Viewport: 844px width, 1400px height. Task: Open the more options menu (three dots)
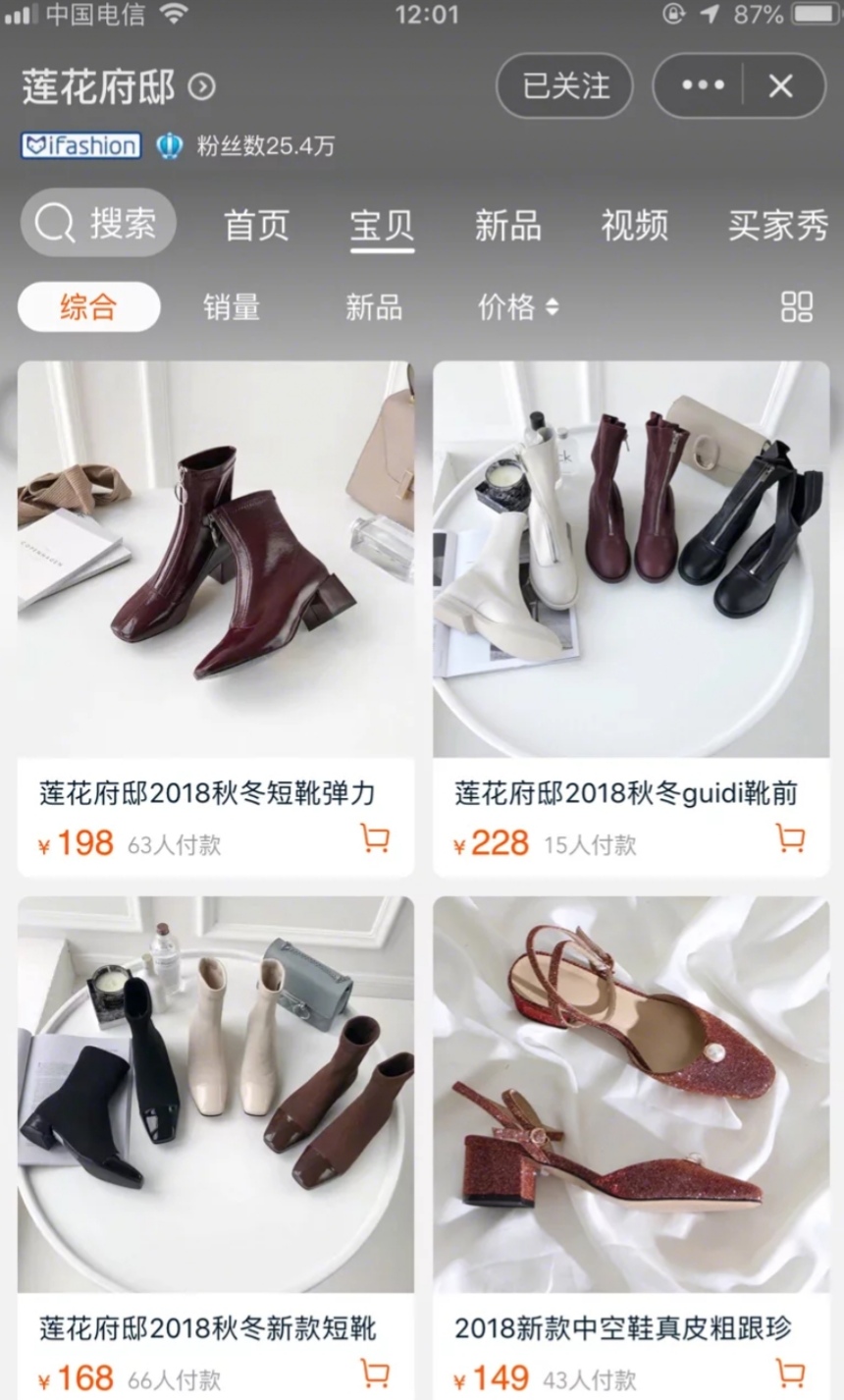[x=700, y=85]
